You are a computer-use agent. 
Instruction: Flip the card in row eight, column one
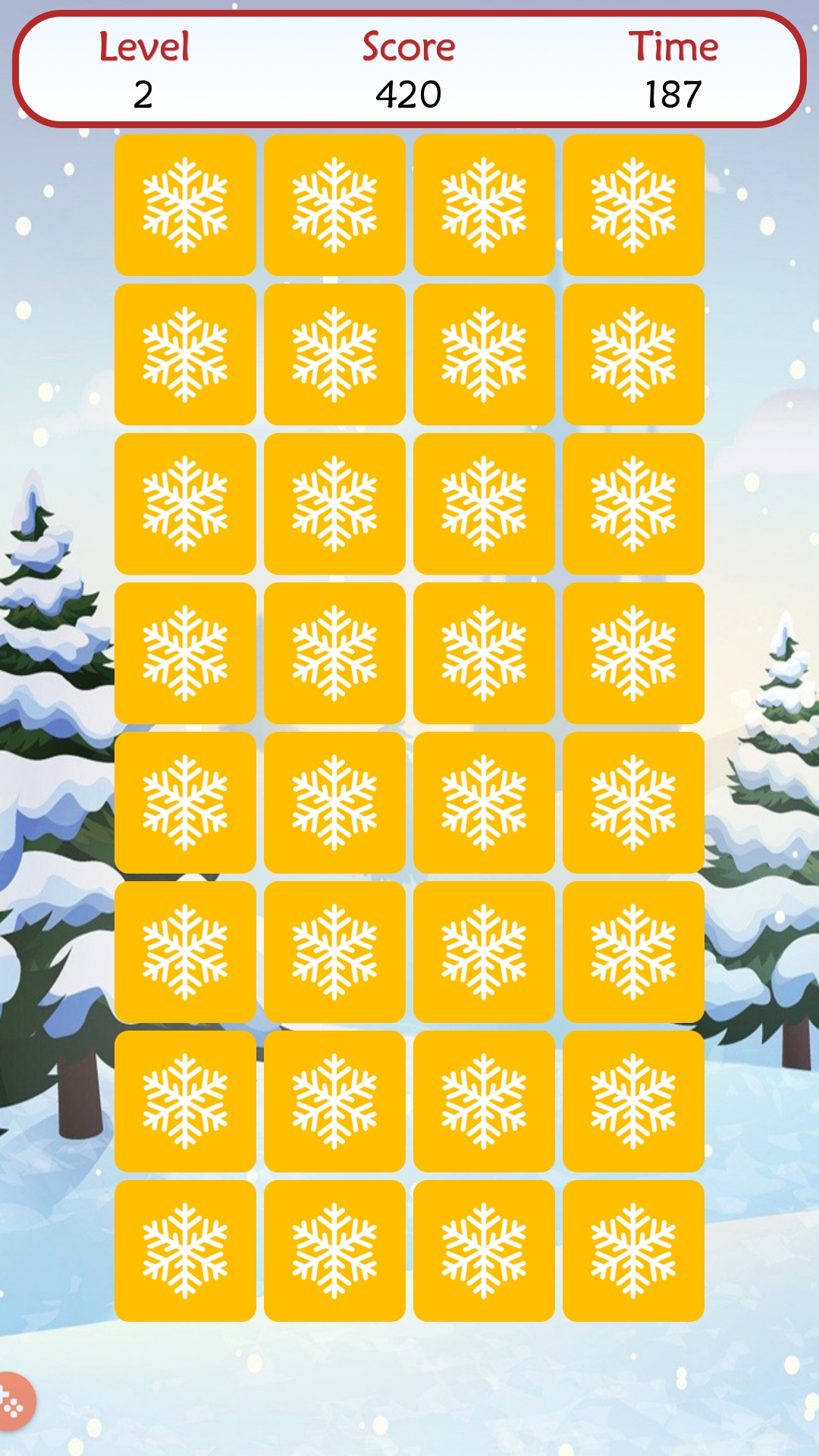click(x=185, y=1250)
